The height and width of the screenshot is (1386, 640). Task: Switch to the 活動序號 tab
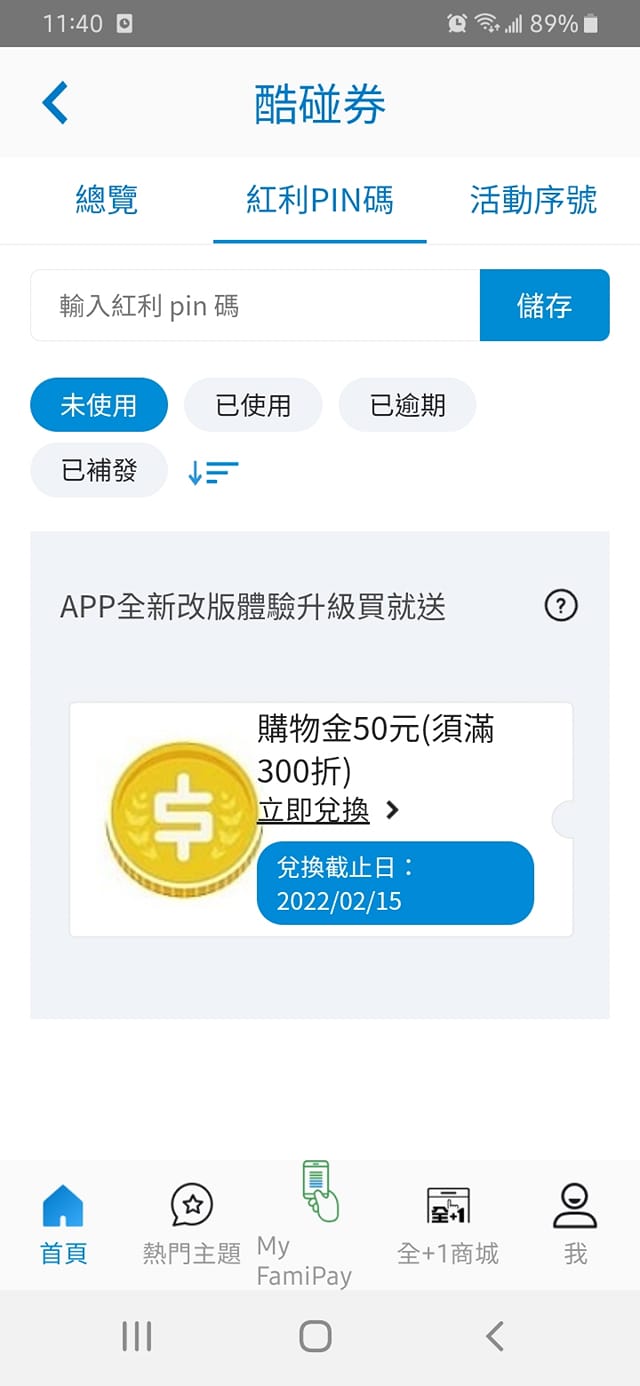point(533,200)
